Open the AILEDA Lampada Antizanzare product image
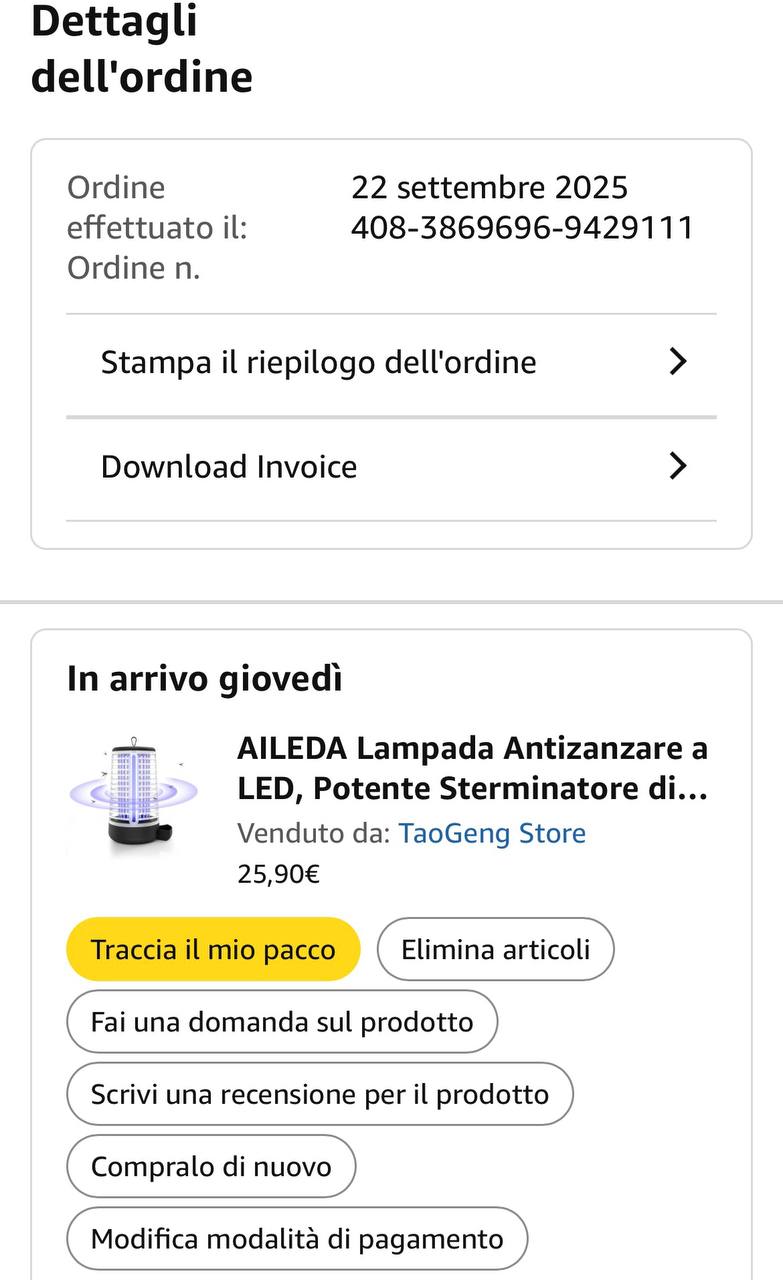The width and height of the screenshot is (783, 1280). [x=134, y=797]
